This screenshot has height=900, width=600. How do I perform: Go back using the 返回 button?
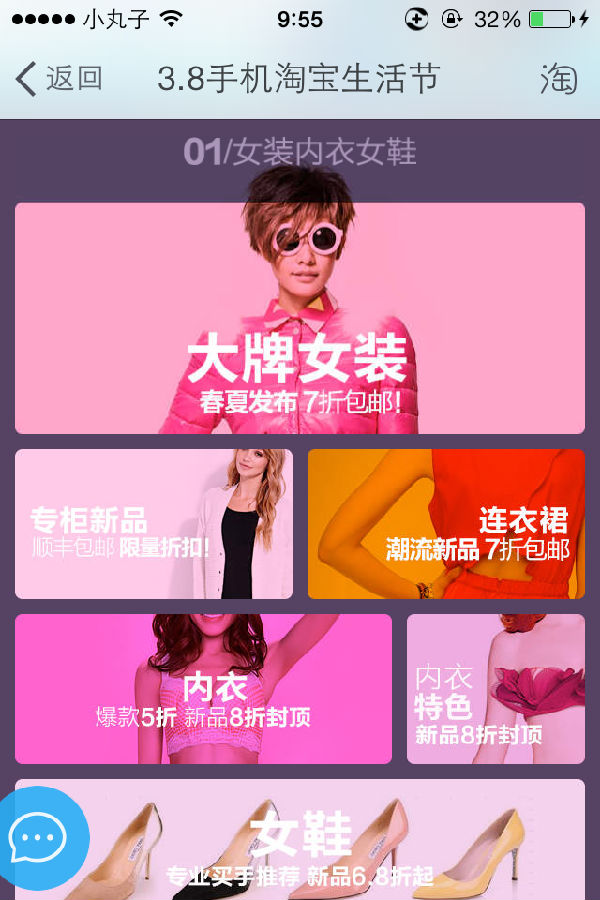(x=60, y=79)
